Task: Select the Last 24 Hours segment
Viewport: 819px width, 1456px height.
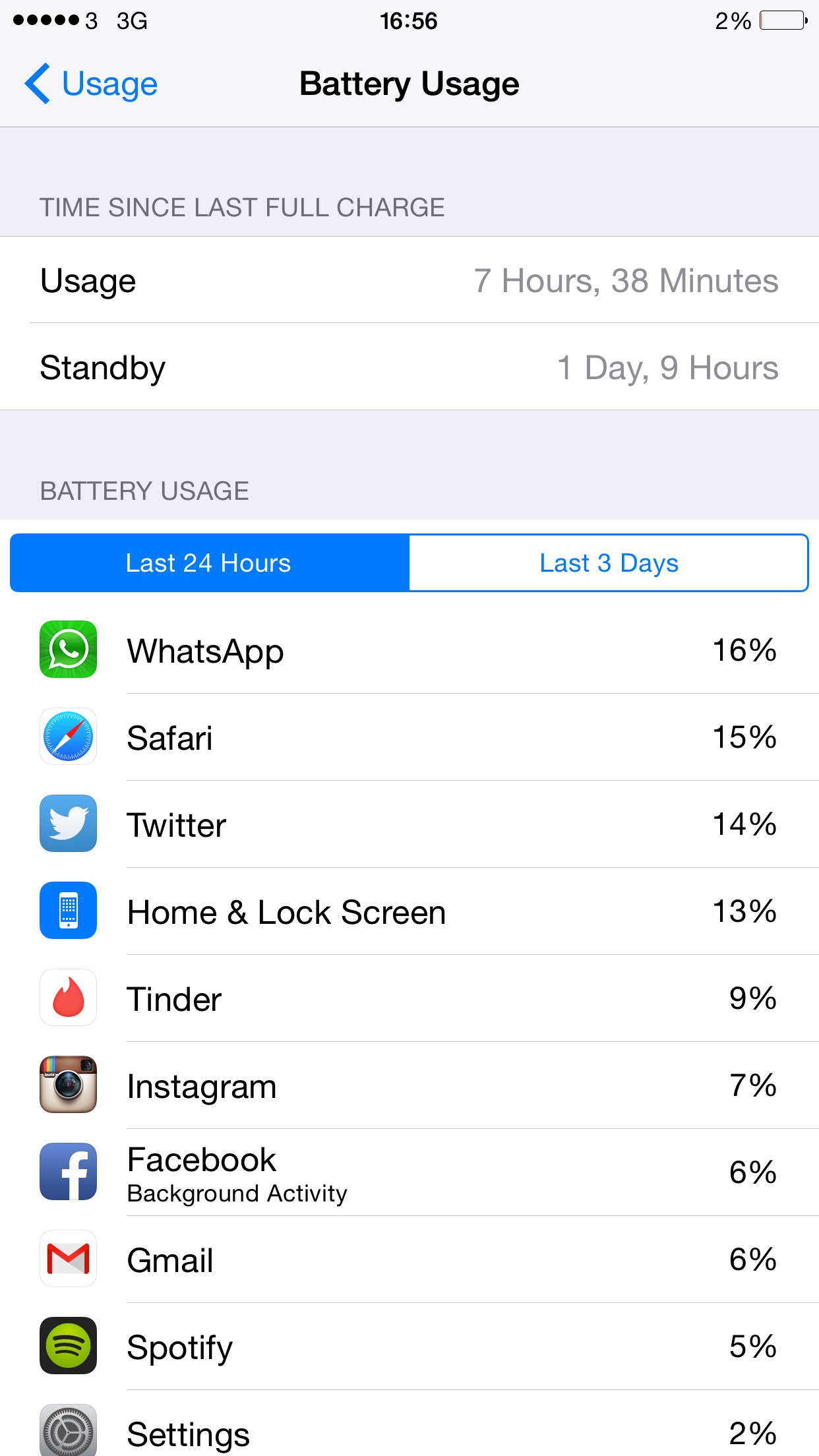Action: point(210,563)
